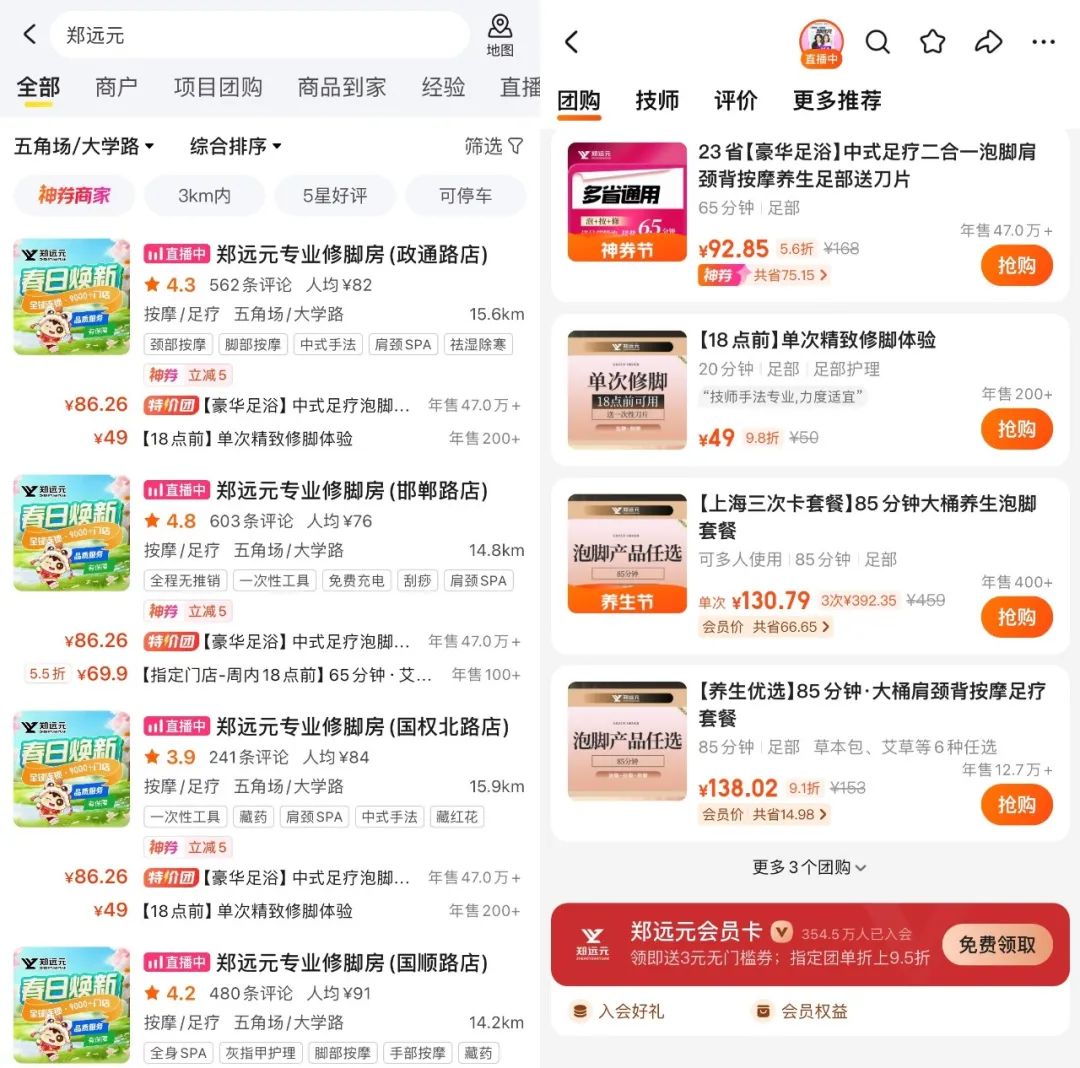Open the 五角场/大学路 area dropdown
Screen dimensions: 1080x1068
(x=84, y=146)
